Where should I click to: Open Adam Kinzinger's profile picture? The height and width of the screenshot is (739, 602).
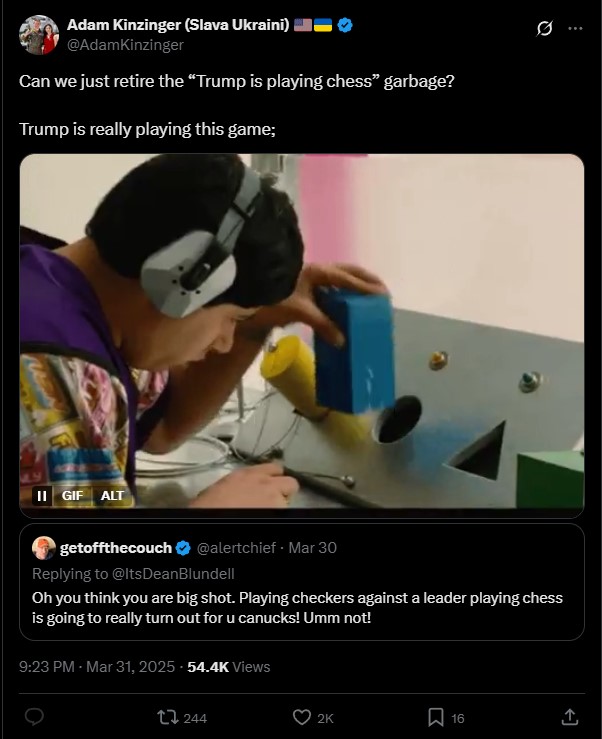tap(38, 34)
